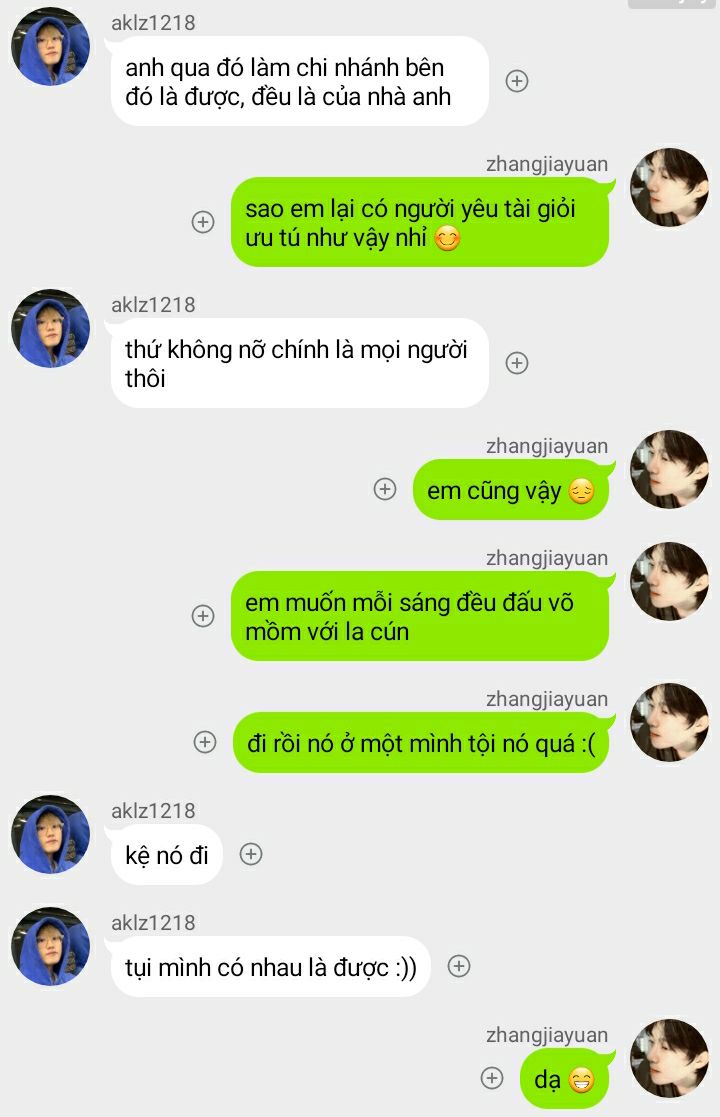Viewport: 720px width, 1117px height.
Task: Tap plus icon beside "em muốn mỗi sáng đều đấu võ"
Action: pyautogui.click(x=203, y=616)
